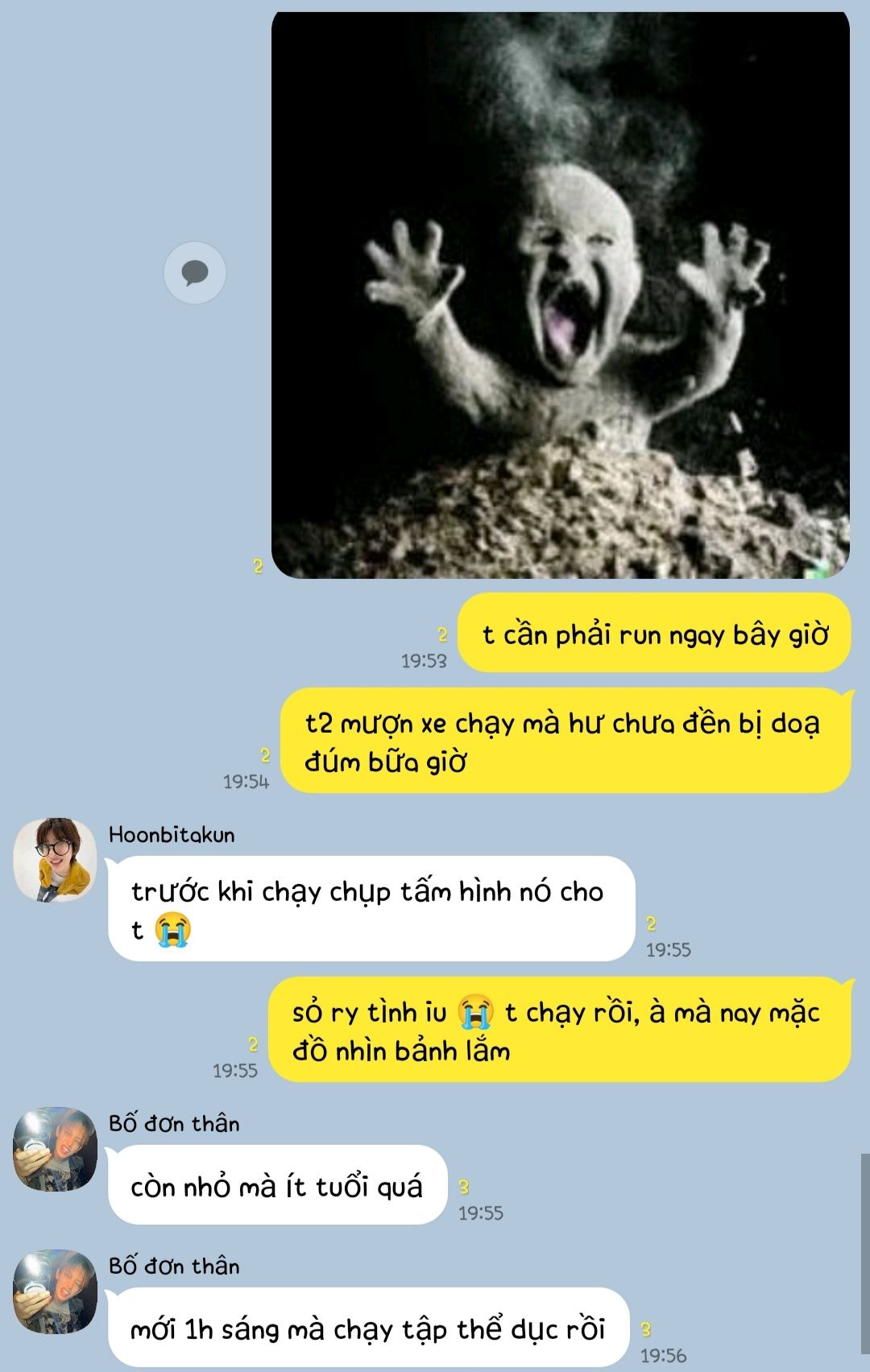Open Bố đơn thân's avatar beside "còn nhỏ mà ít tuổi quá"
This screenshot has width=870, height=1372.
pos(55,1148)
